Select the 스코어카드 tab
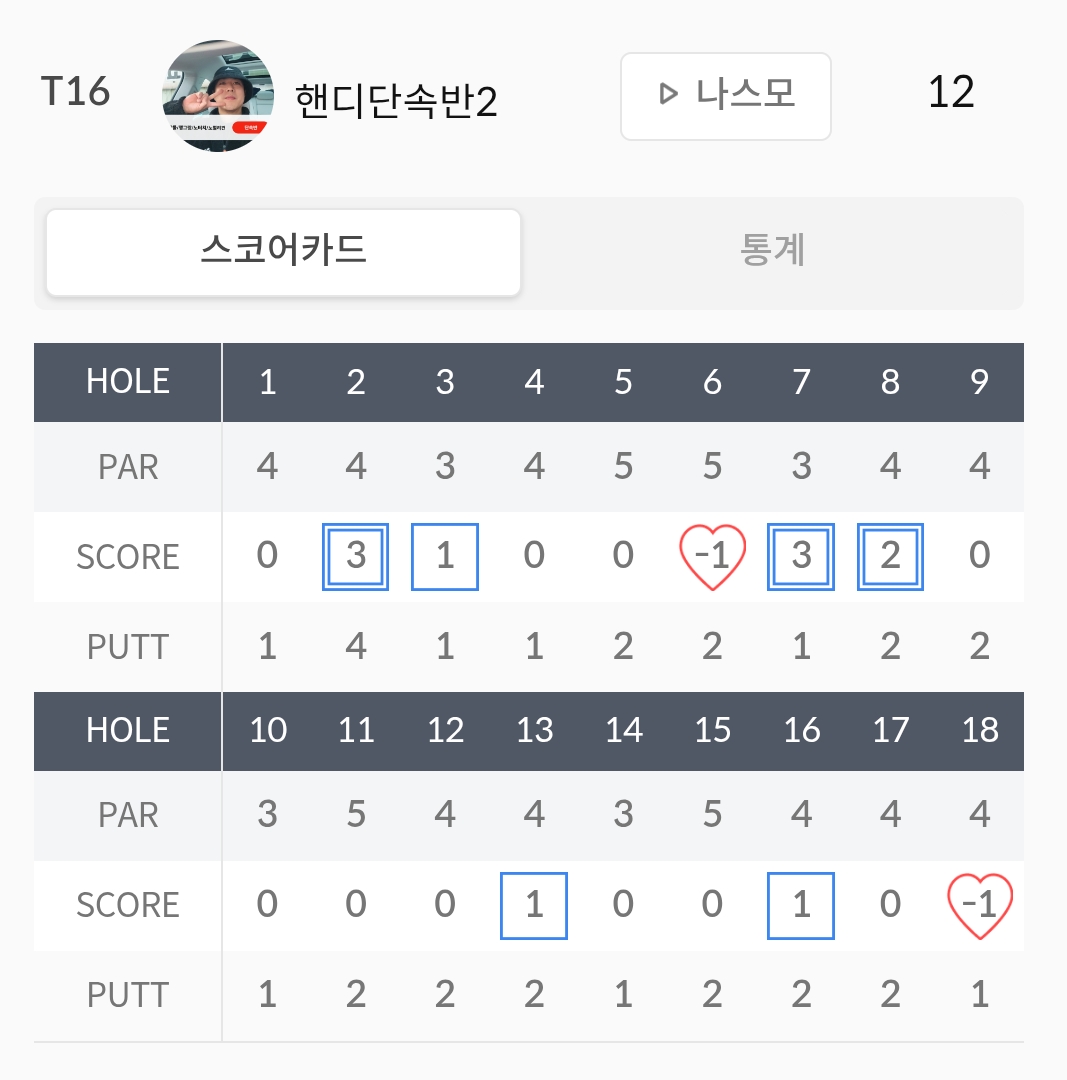This screenshot has height=1080, width=1067. [283, 252]
